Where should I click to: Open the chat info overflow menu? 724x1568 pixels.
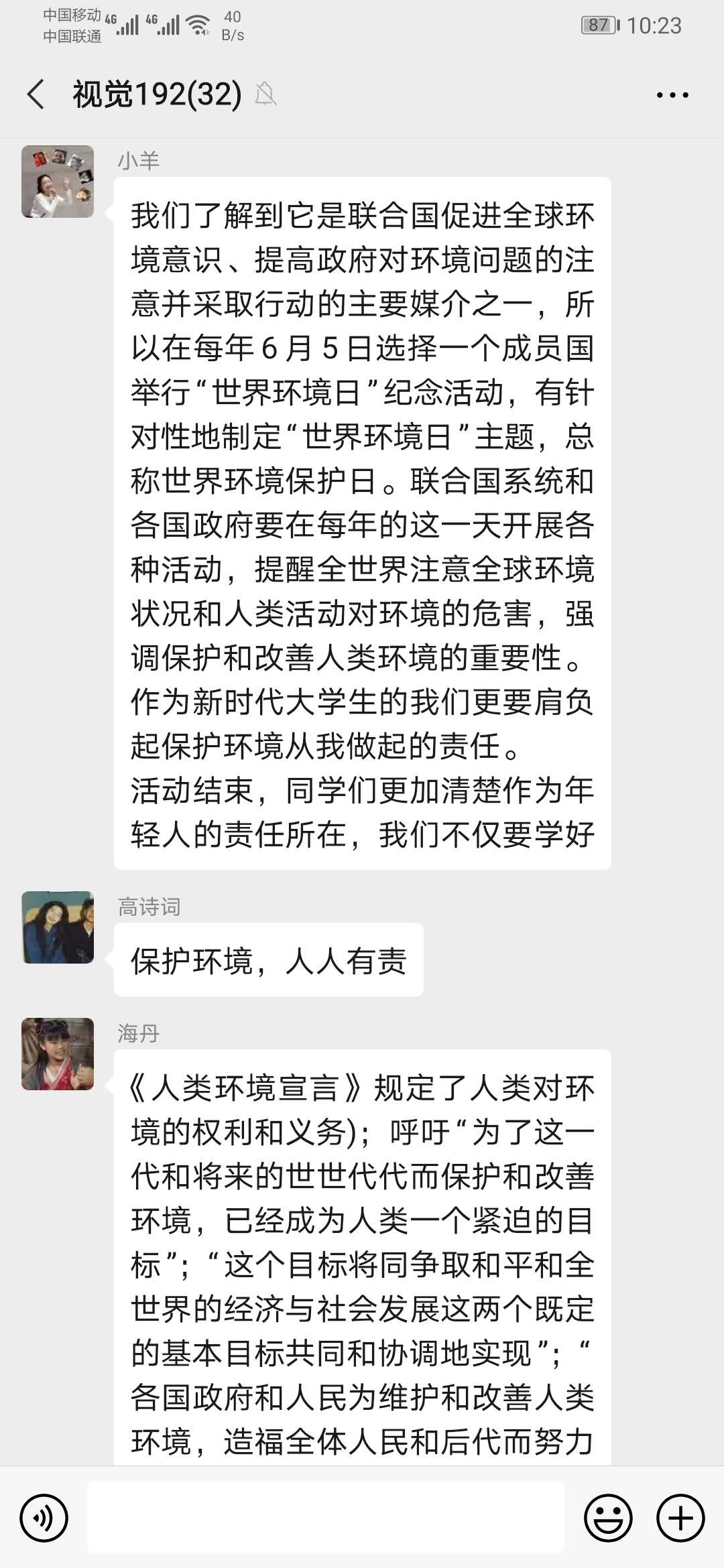point(672,95)
